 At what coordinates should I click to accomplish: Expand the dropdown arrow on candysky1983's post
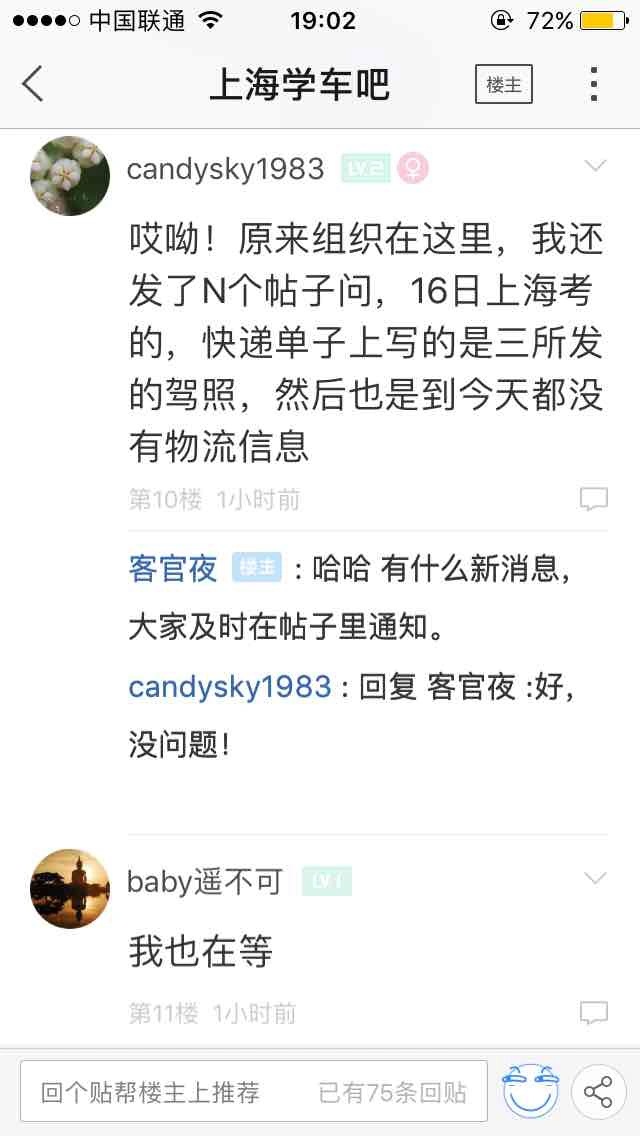[x=595, y=166]
